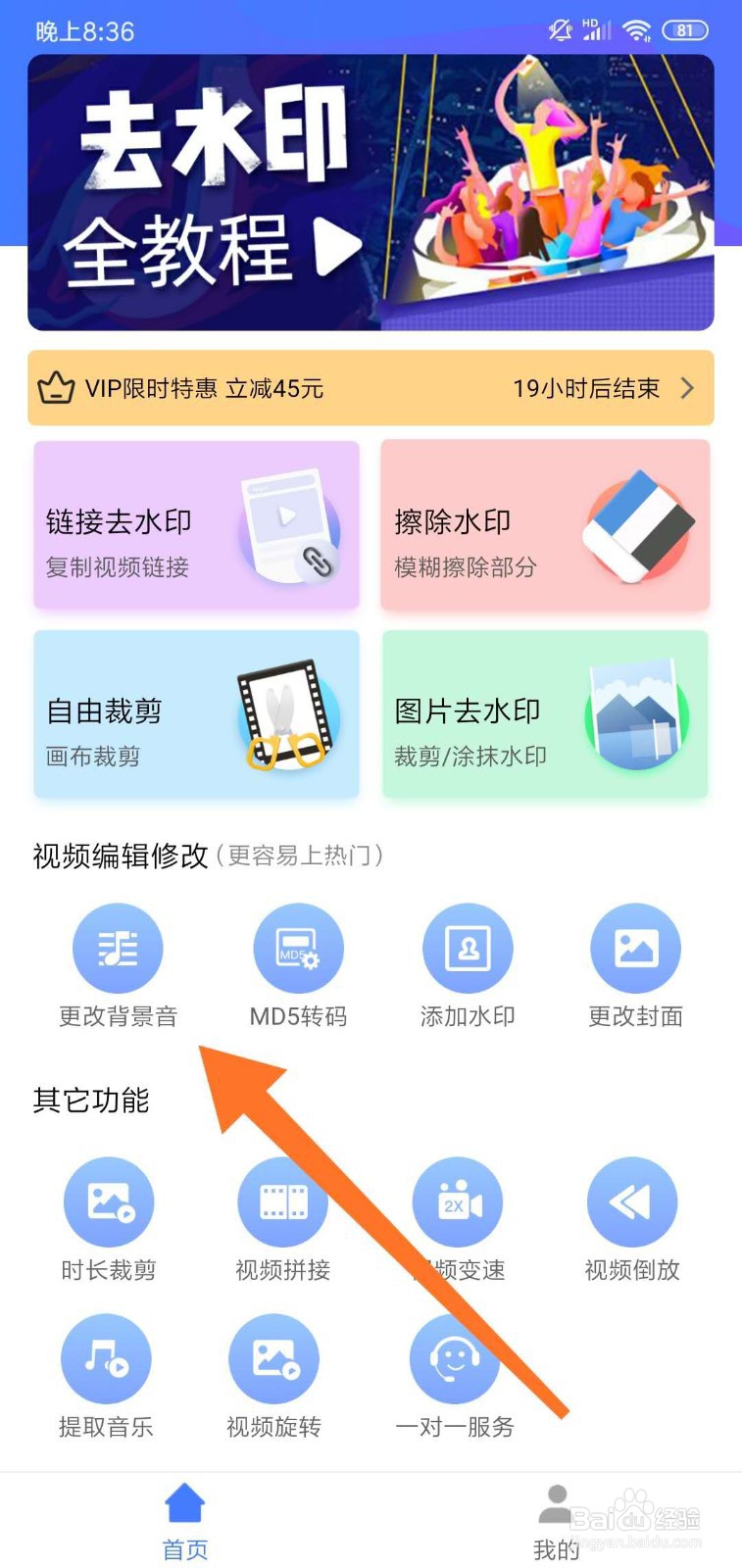Open the 提取音乐 (extract music) tool

click(x=108, y=1359)
